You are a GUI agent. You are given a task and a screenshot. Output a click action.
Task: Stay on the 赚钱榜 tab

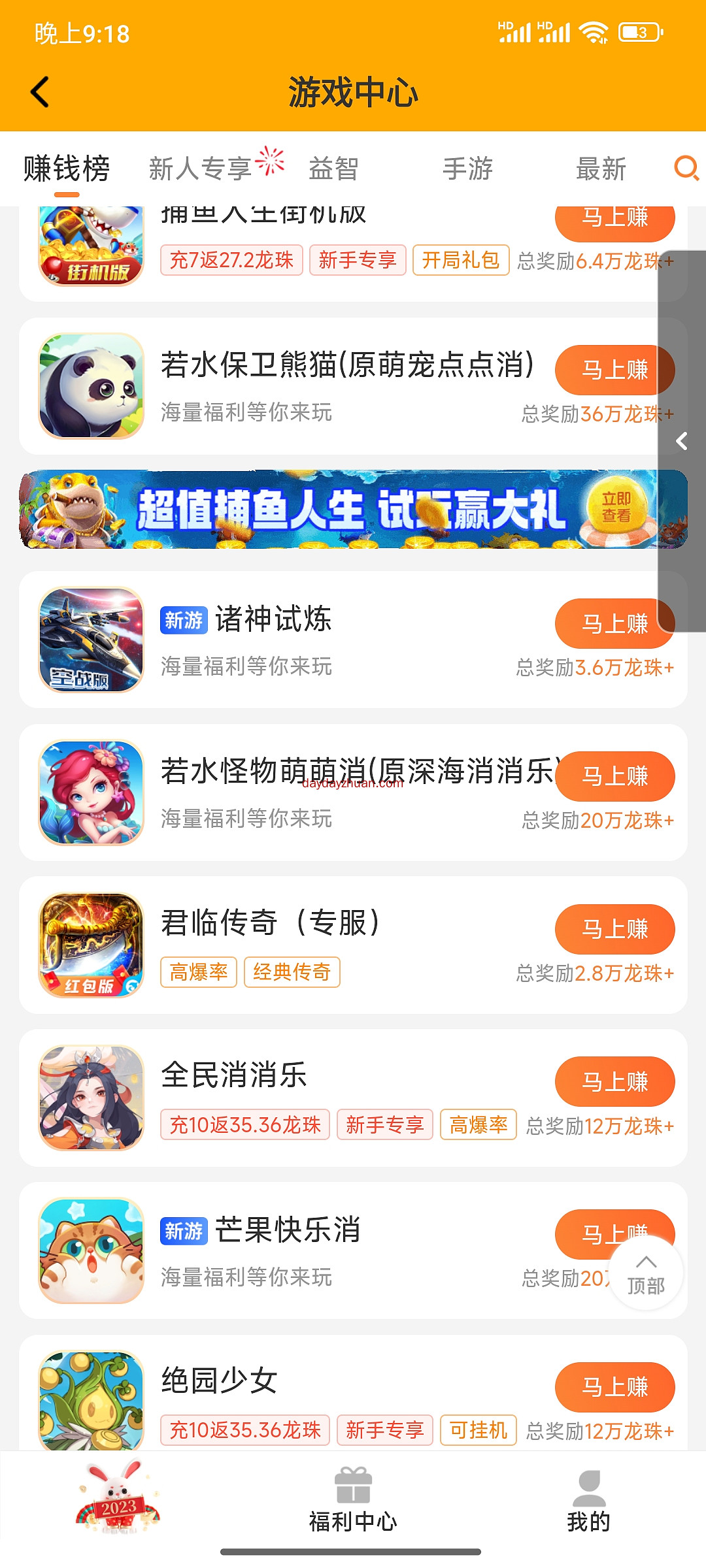pos(67,169)
